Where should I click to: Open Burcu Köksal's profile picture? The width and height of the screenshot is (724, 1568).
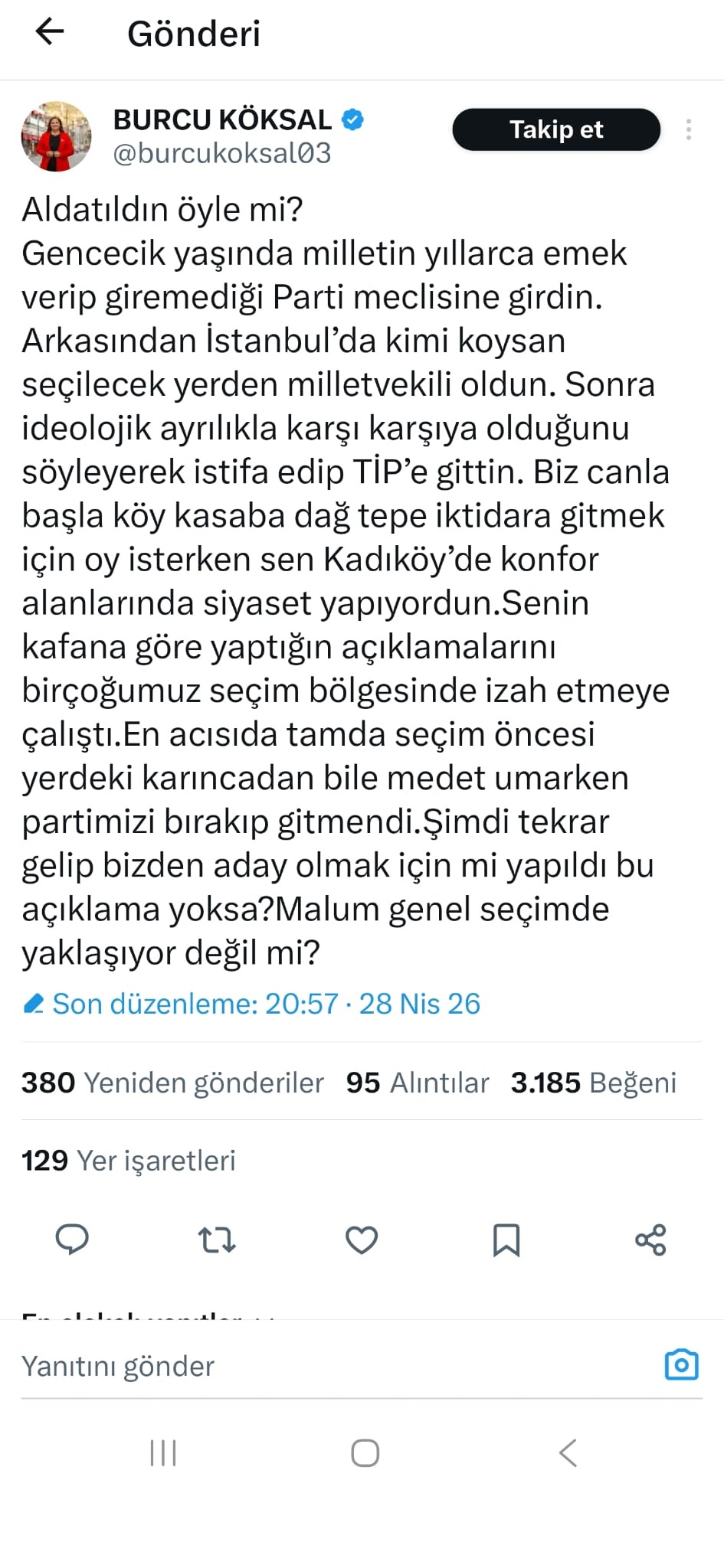coord(56,136)
